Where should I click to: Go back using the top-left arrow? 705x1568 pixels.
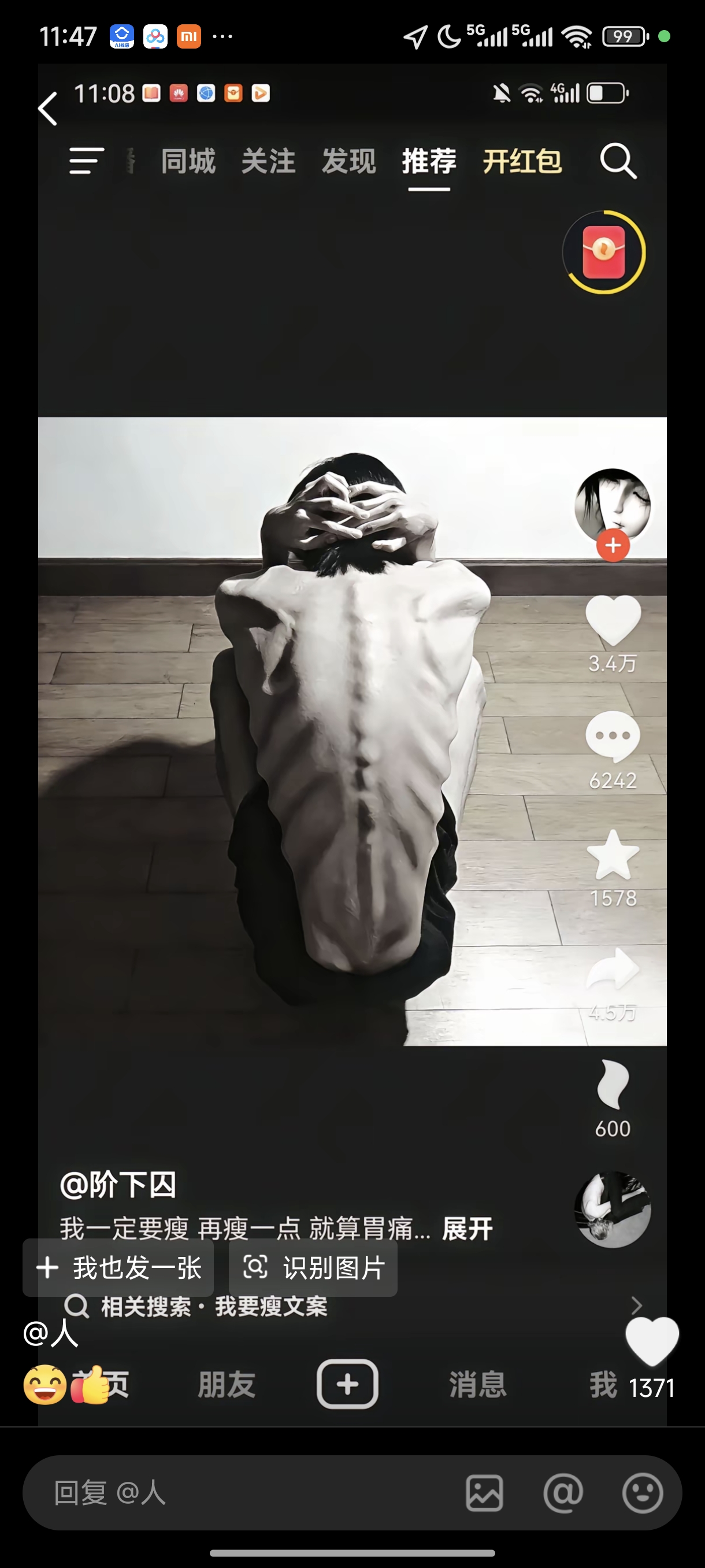click(x=47, y=109)
